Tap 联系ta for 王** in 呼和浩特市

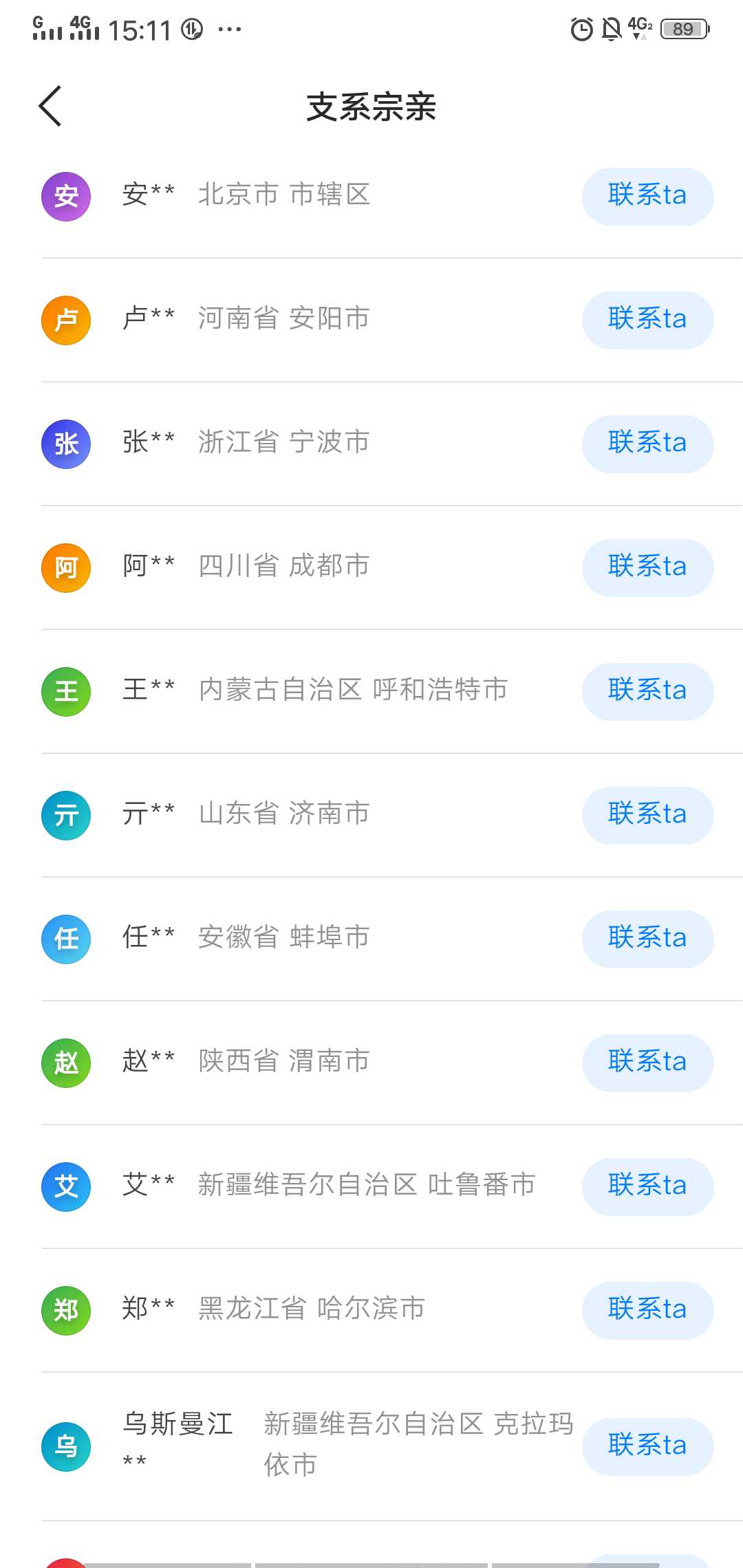click(x=647, y=691)
